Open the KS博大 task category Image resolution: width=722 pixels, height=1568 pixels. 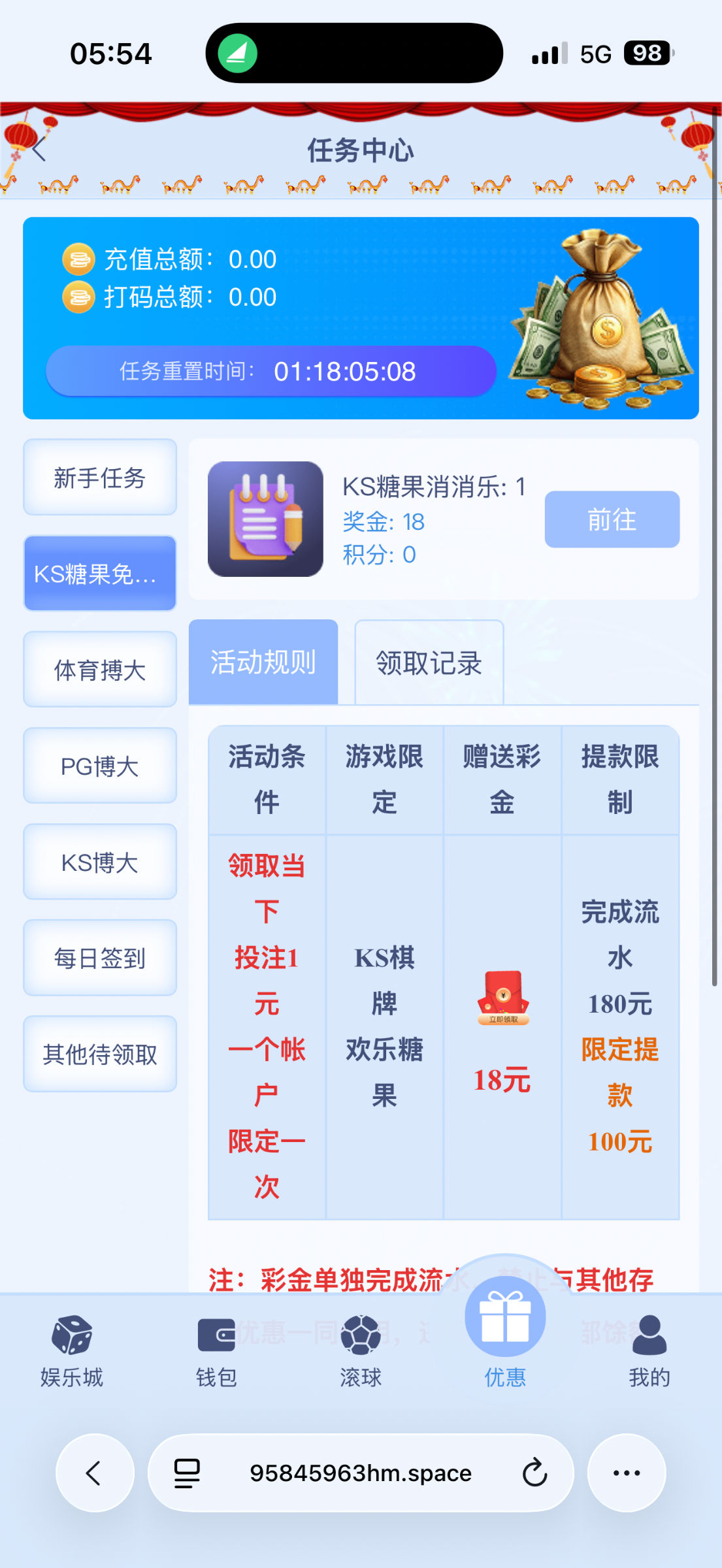[100, 862]
